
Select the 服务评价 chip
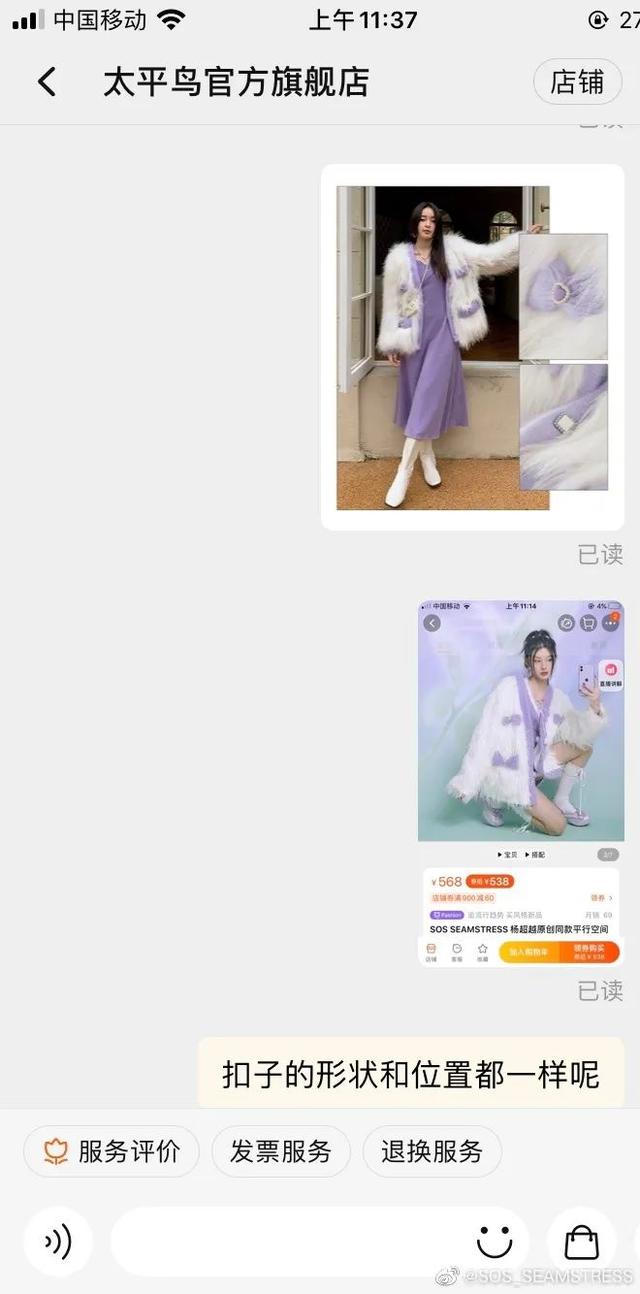point(111,1152)
